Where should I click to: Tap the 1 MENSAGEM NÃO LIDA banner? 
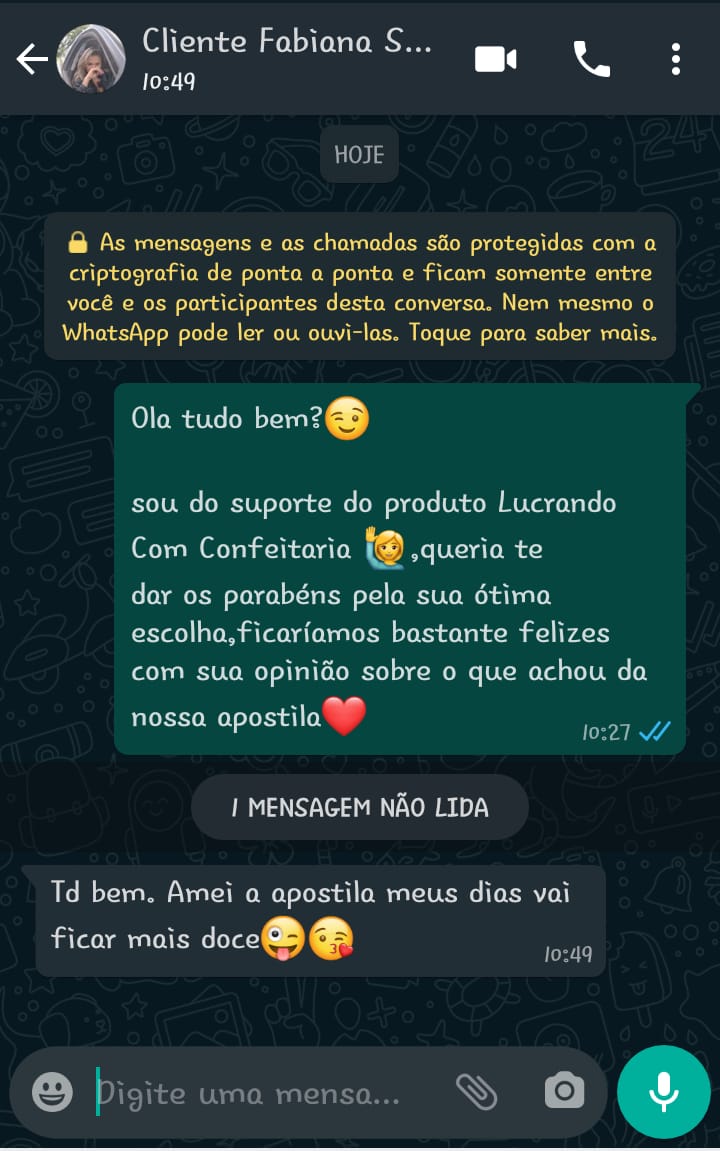tap(359, 807)
